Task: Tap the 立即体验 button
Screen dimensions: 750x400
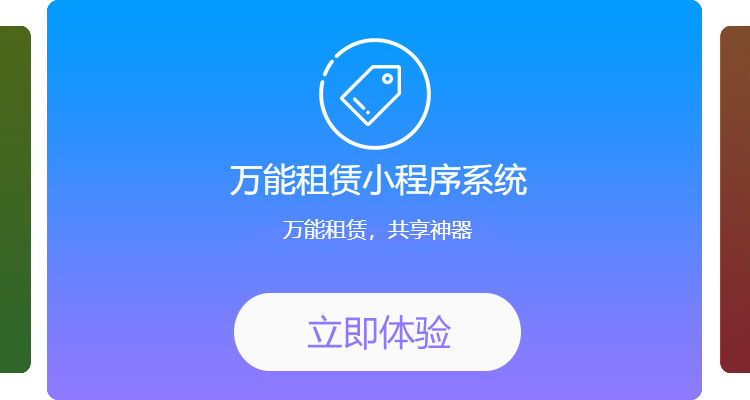Action: 377,332
